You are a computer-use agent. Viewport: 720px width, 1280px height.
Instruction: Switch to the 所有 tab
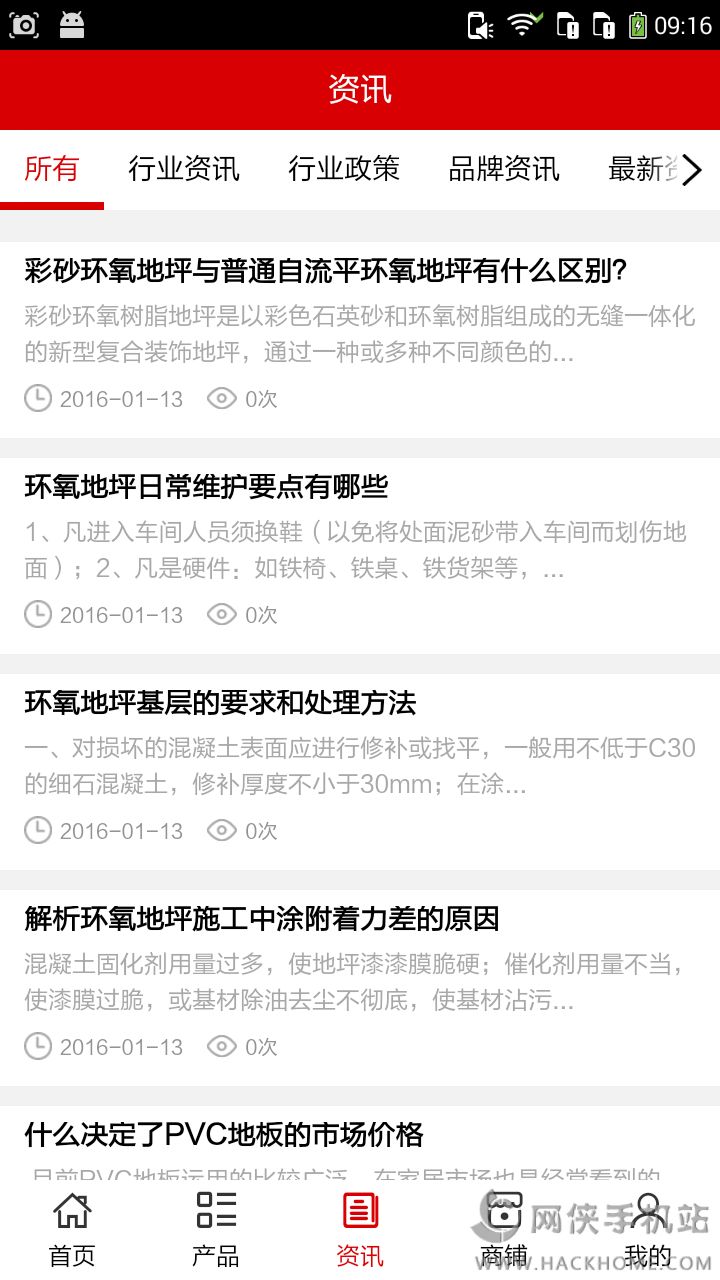pos(51,169)
